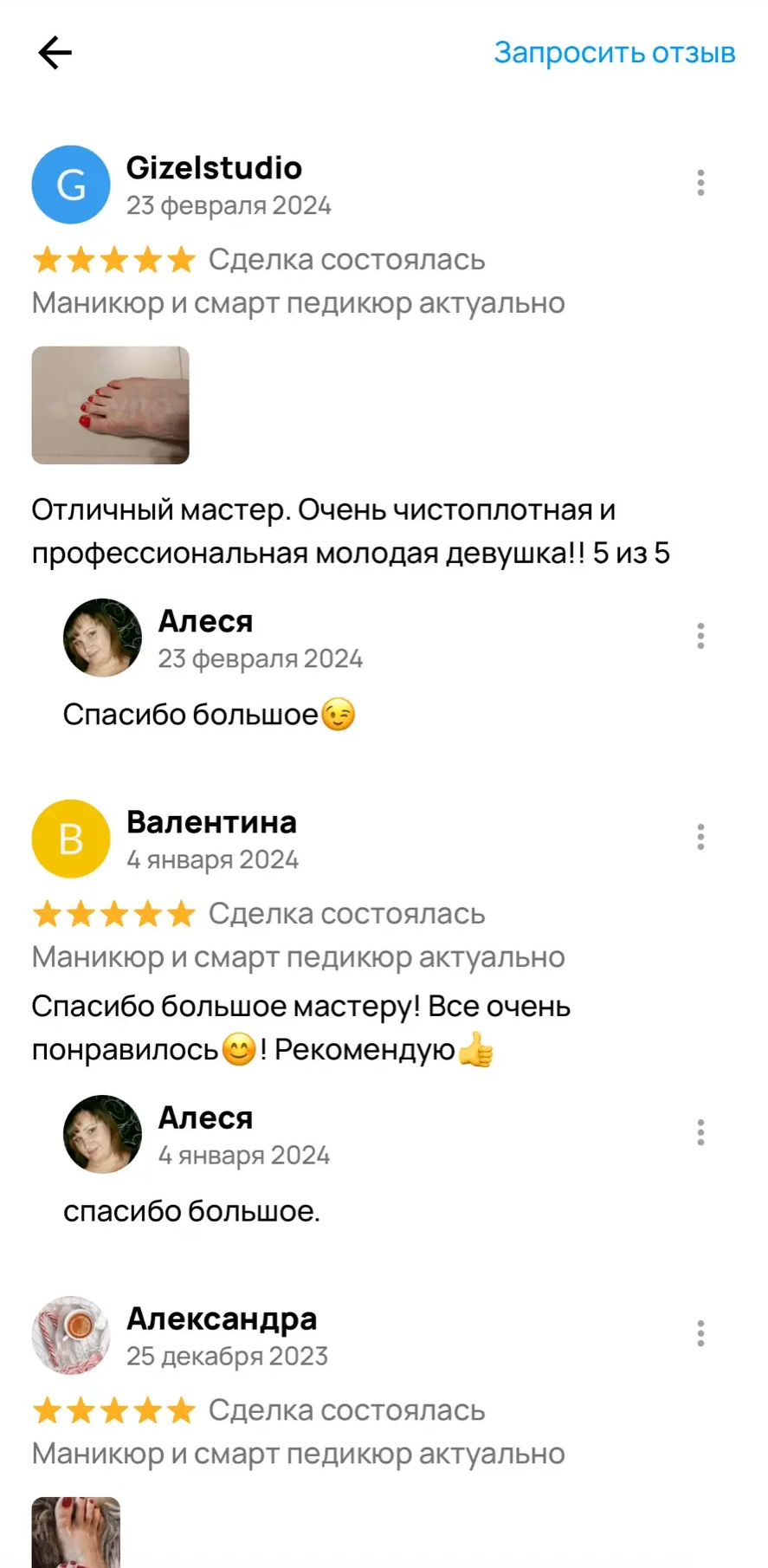Tap the date '23 февраля 2024'
Image resolution: width=768 pixels, height=1568 pixels.
coord(229,205)
